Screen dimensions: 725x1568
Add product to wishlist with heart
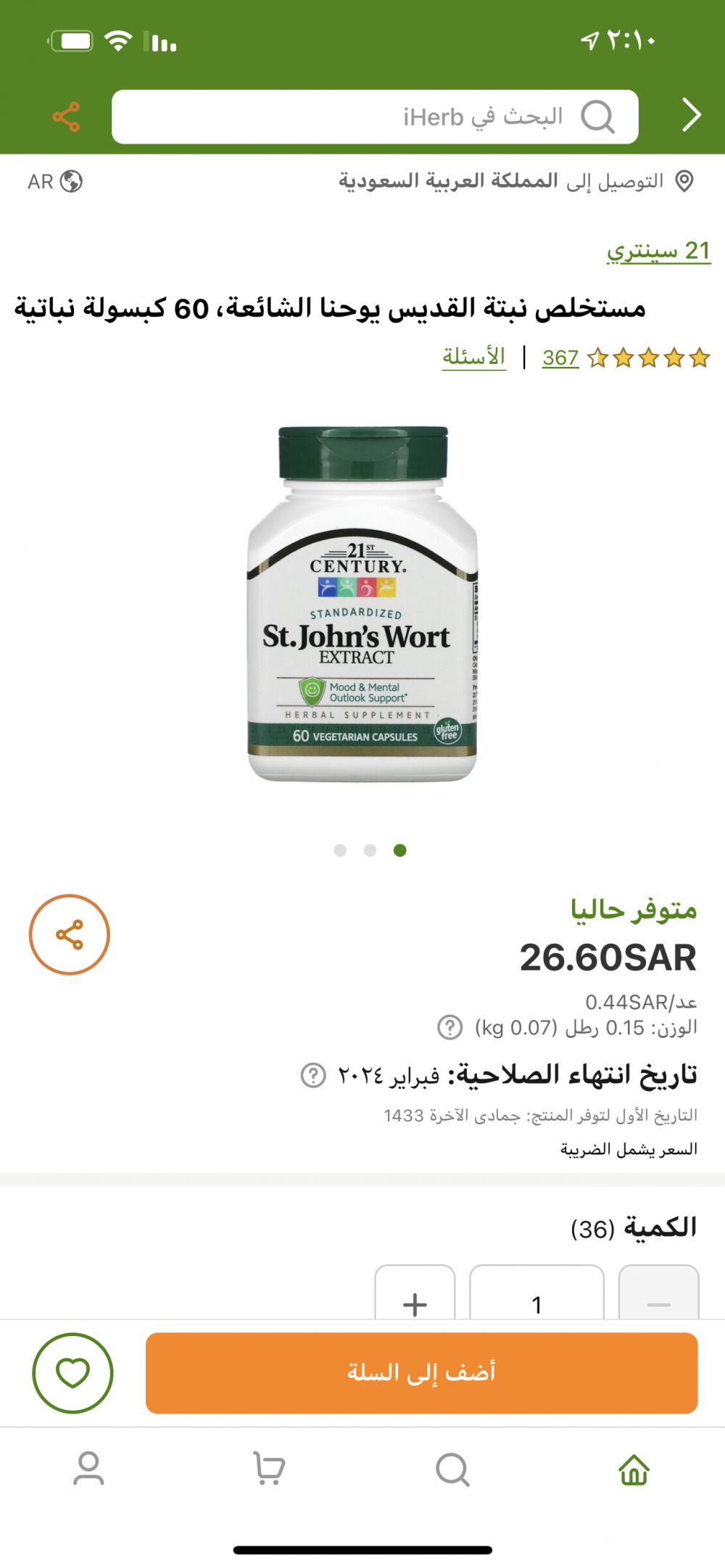pyautogui.click(x=72, y=1372)
